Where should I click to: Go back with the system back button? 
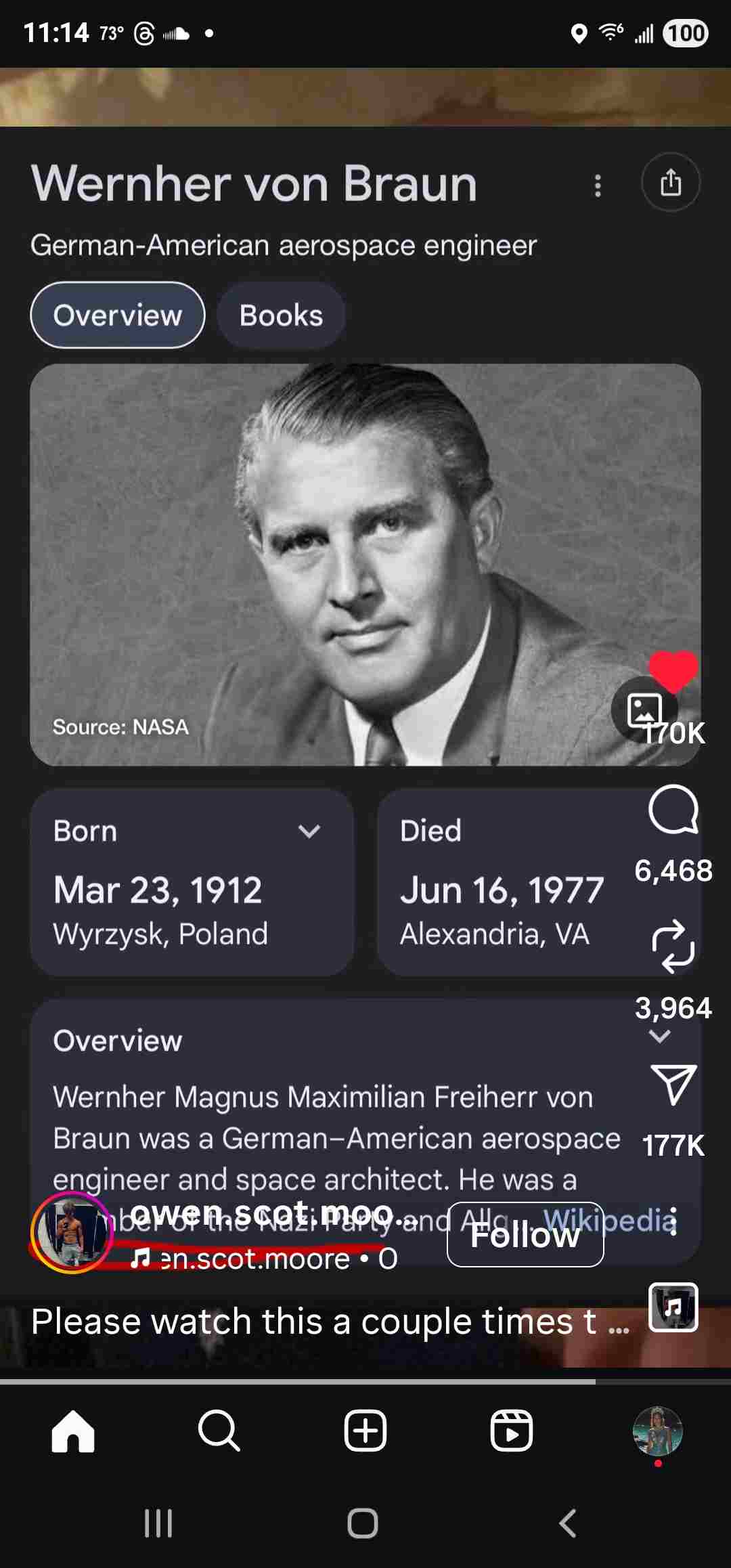pyautogui.click(x=568, y=1524)
